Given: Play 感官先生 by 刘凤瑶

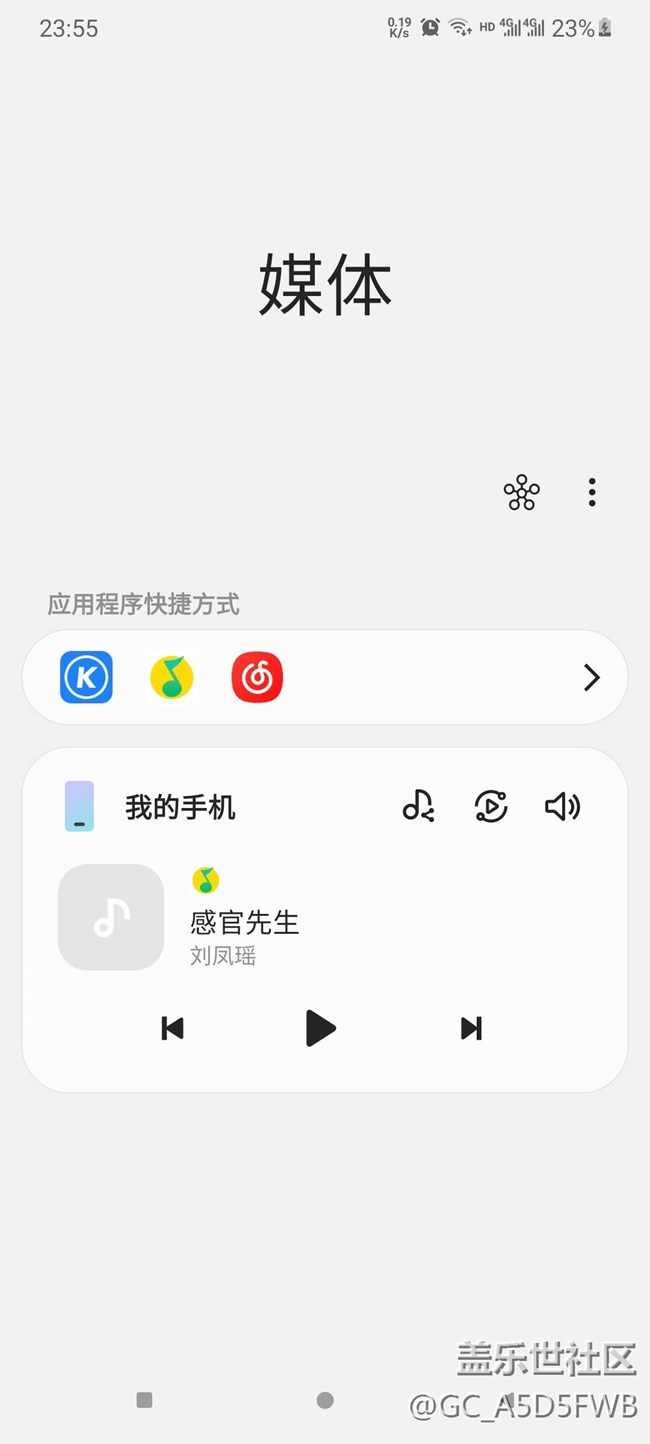Looking at the screenshot, I should [x=320, y=1028].
